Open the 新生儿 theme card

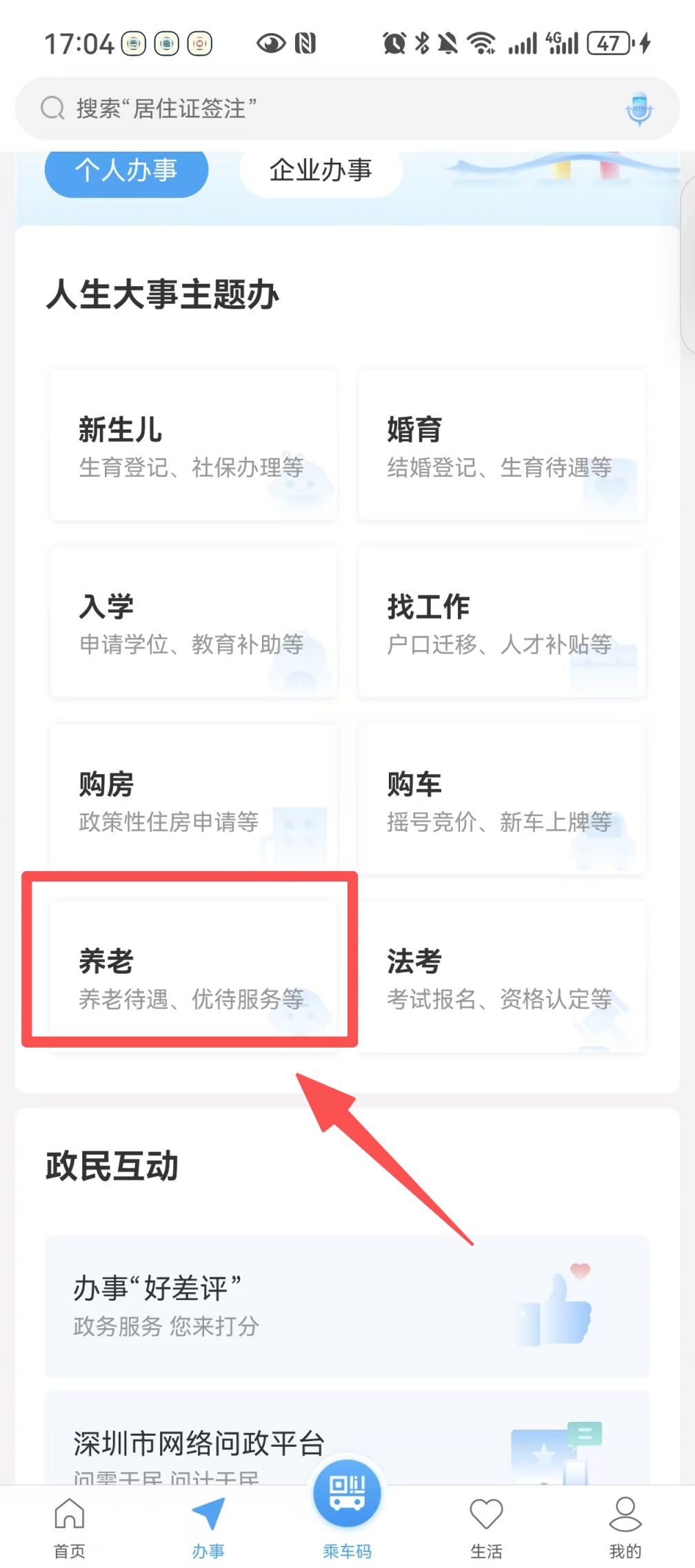click(194, 445)
